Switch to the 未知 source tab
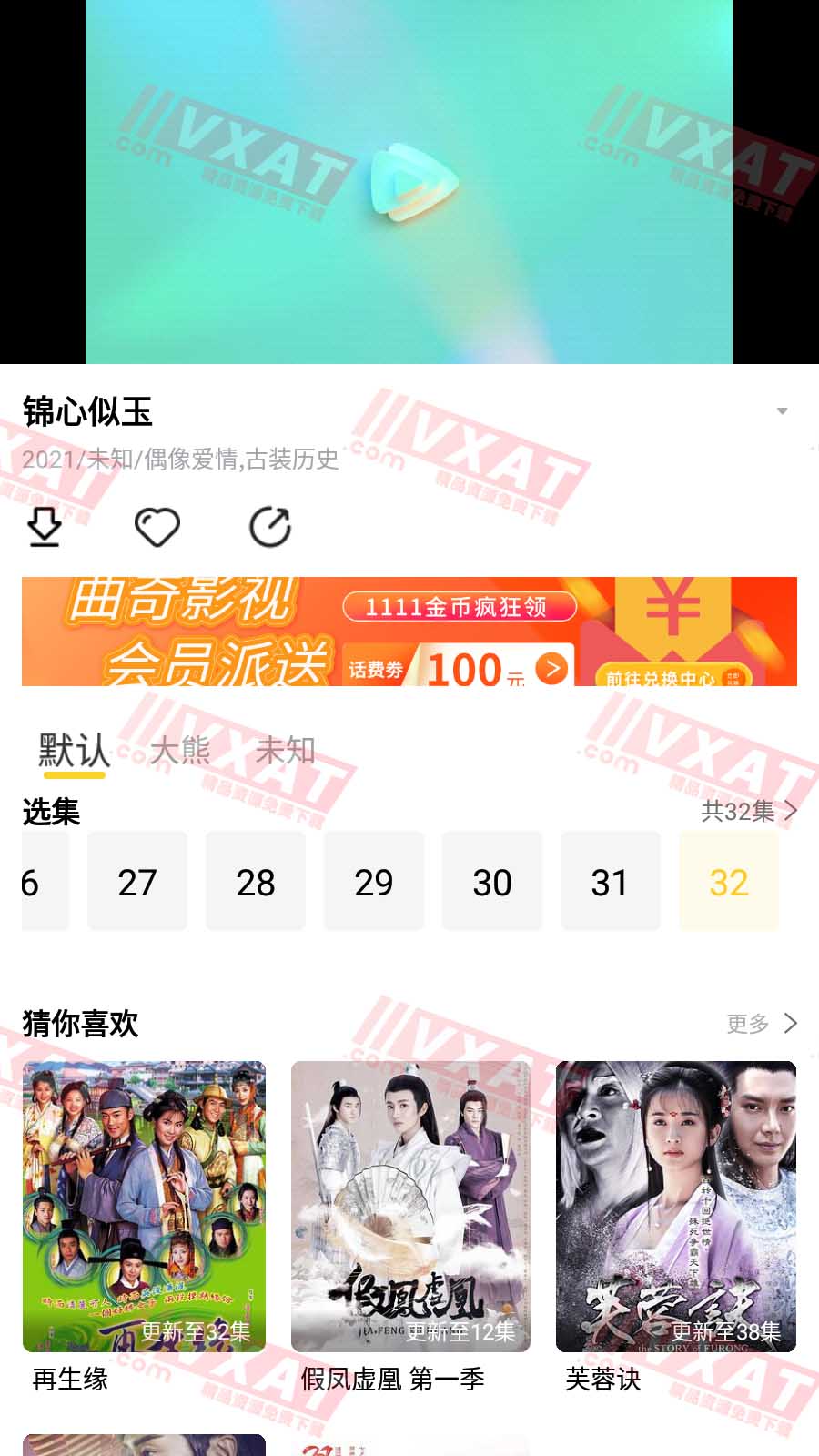This screenshot has width=819, height=1456. tap(285, 752)
